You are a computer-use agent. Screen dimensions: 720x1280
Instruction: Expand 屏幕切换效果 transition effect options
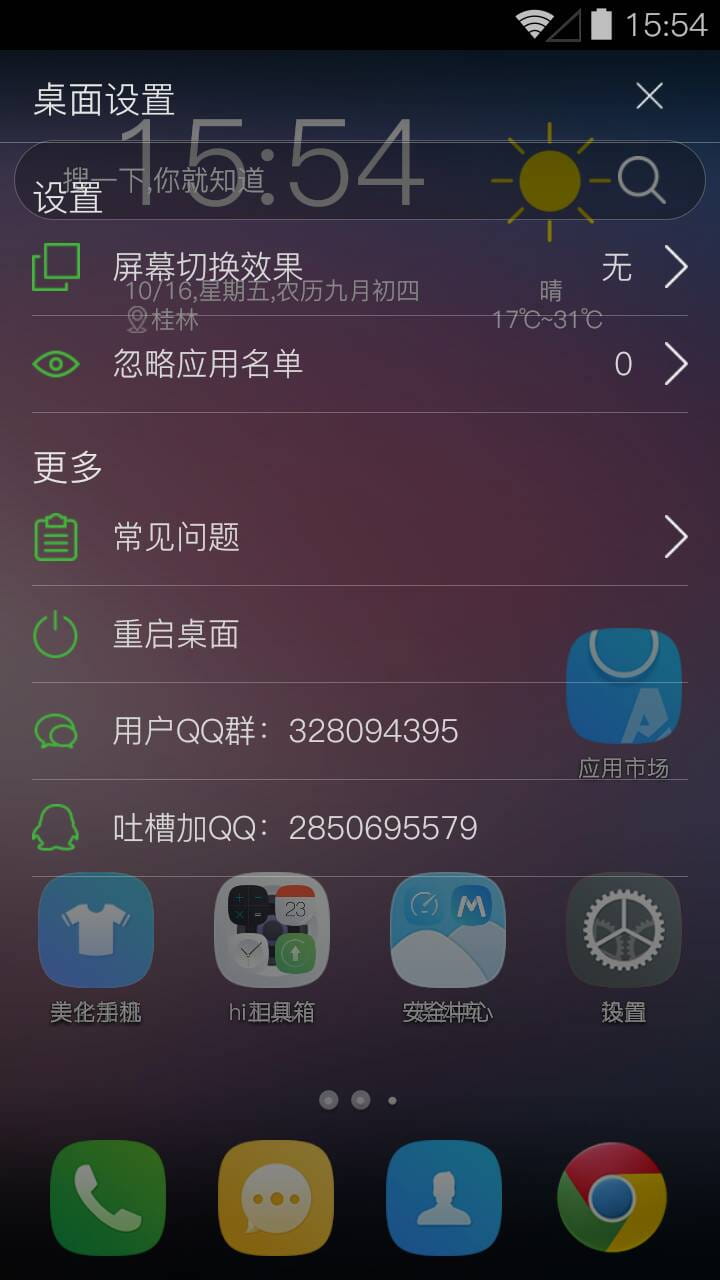pos(360,268)
